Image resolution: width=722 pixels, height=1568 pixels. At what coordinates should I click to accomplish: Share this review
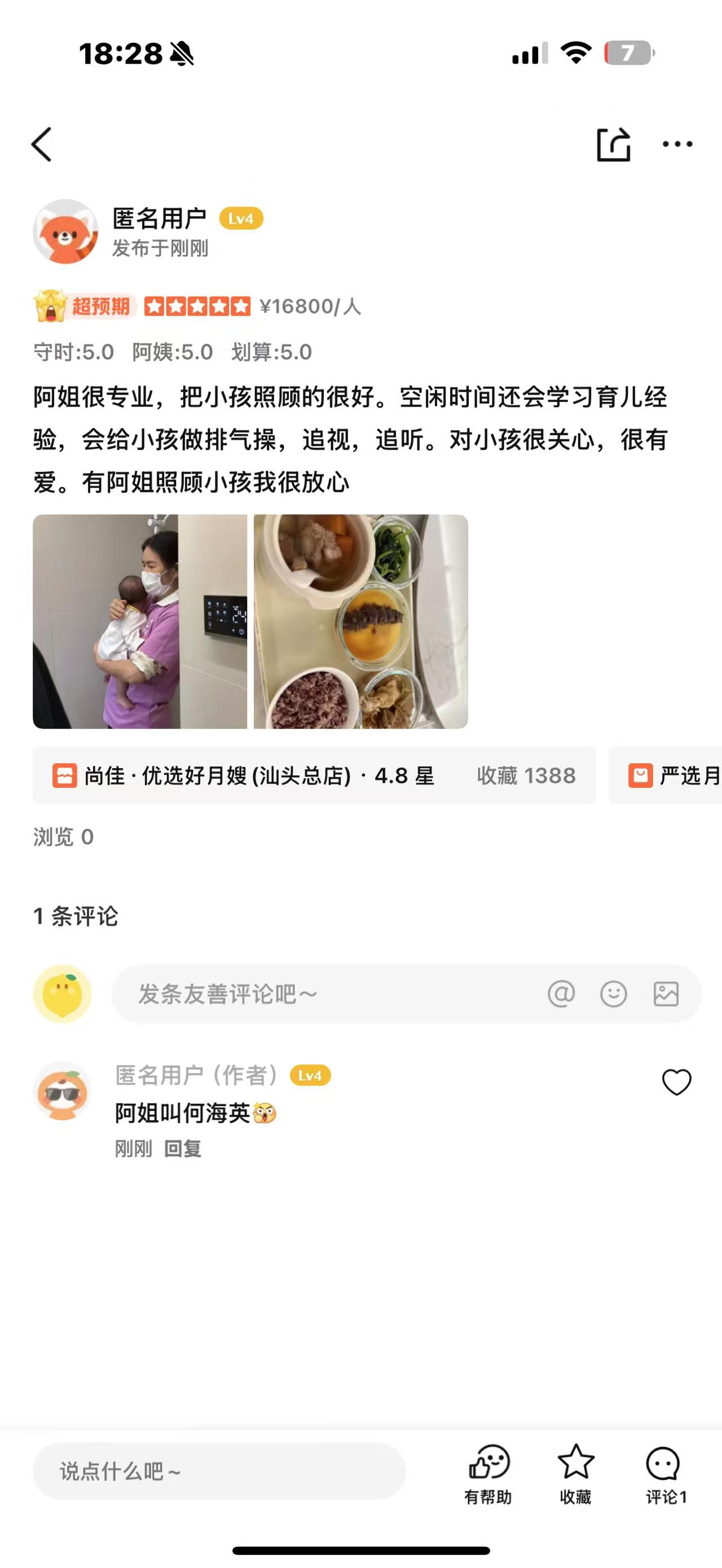click(613, 144)
